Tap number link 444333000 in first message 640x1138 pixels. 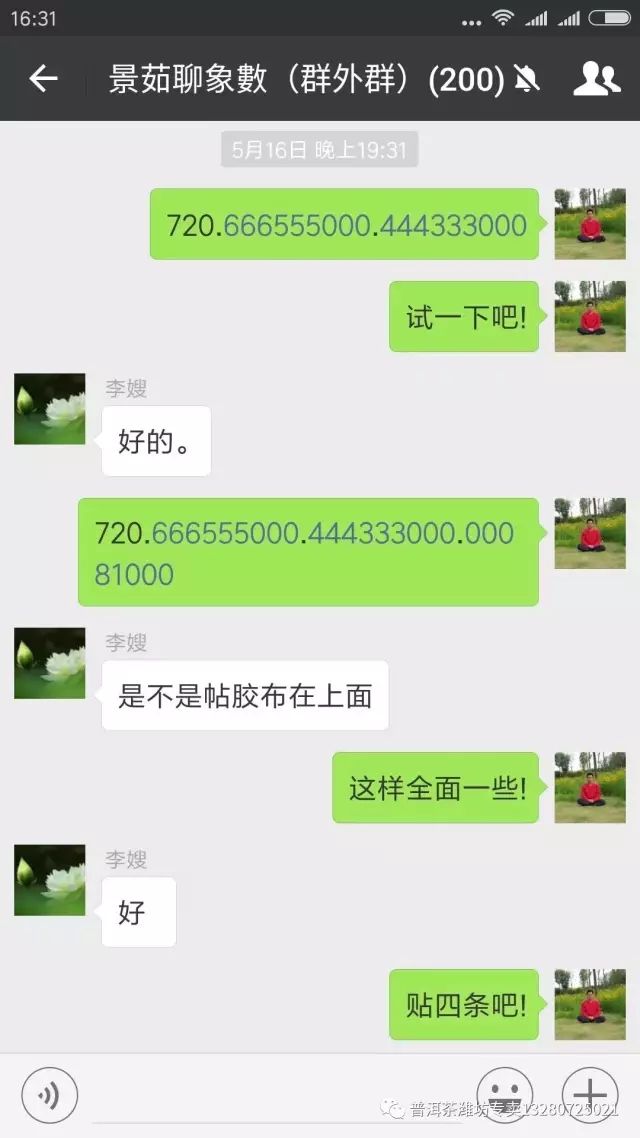tap(454, 225)
